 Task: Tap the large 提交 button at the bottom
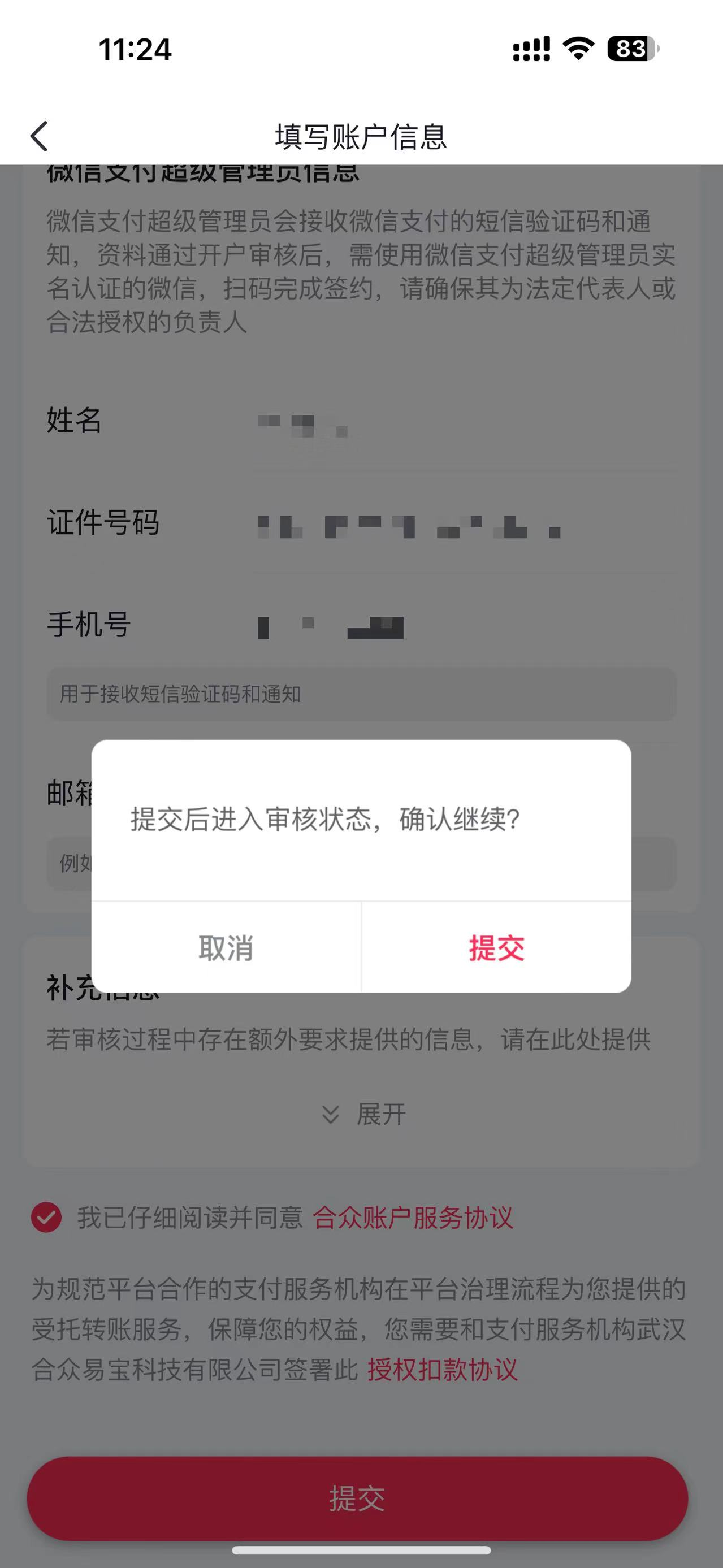click(x=358, y=1498)
